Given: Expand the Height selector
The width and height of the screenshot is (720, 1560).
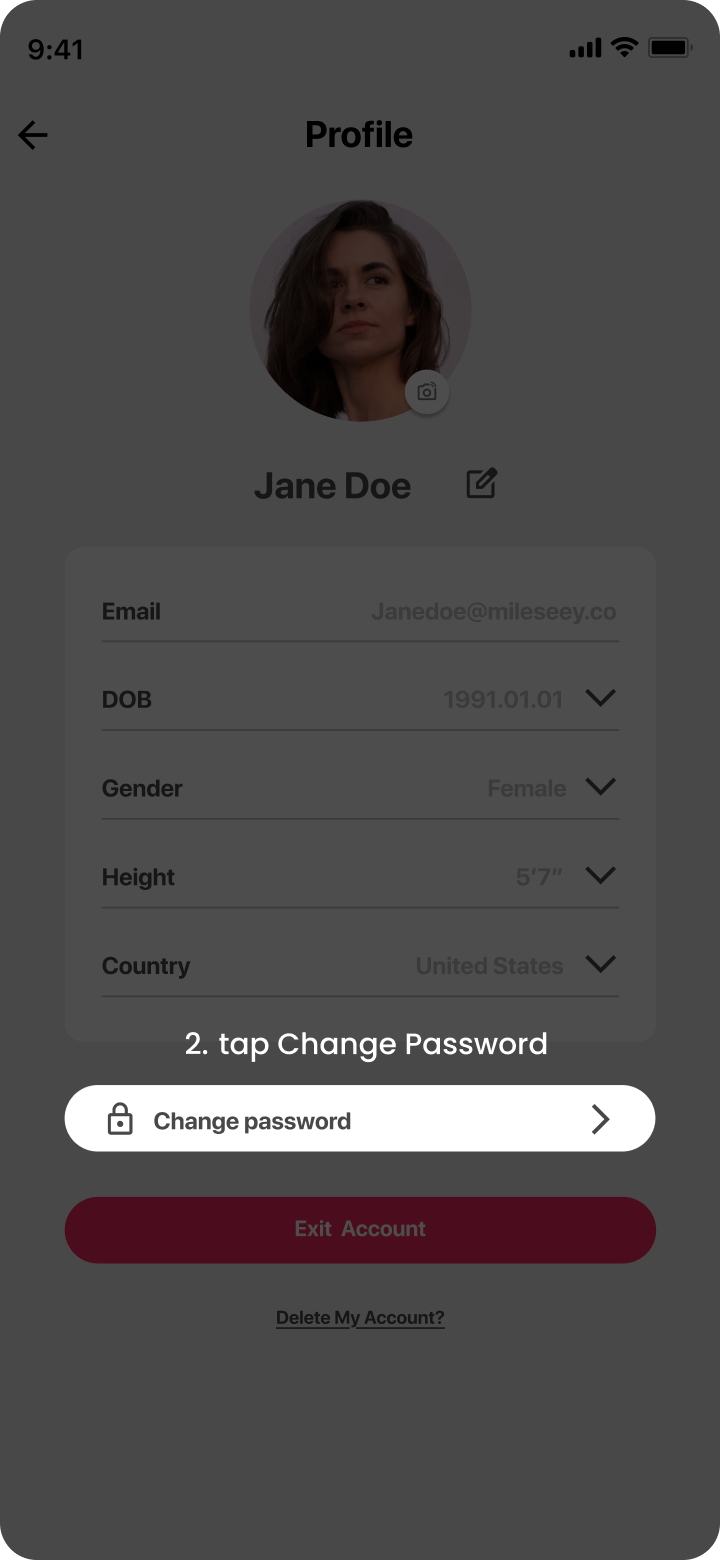Looking at the screenshot, I should pyautogui.click(x=600, y=876).
